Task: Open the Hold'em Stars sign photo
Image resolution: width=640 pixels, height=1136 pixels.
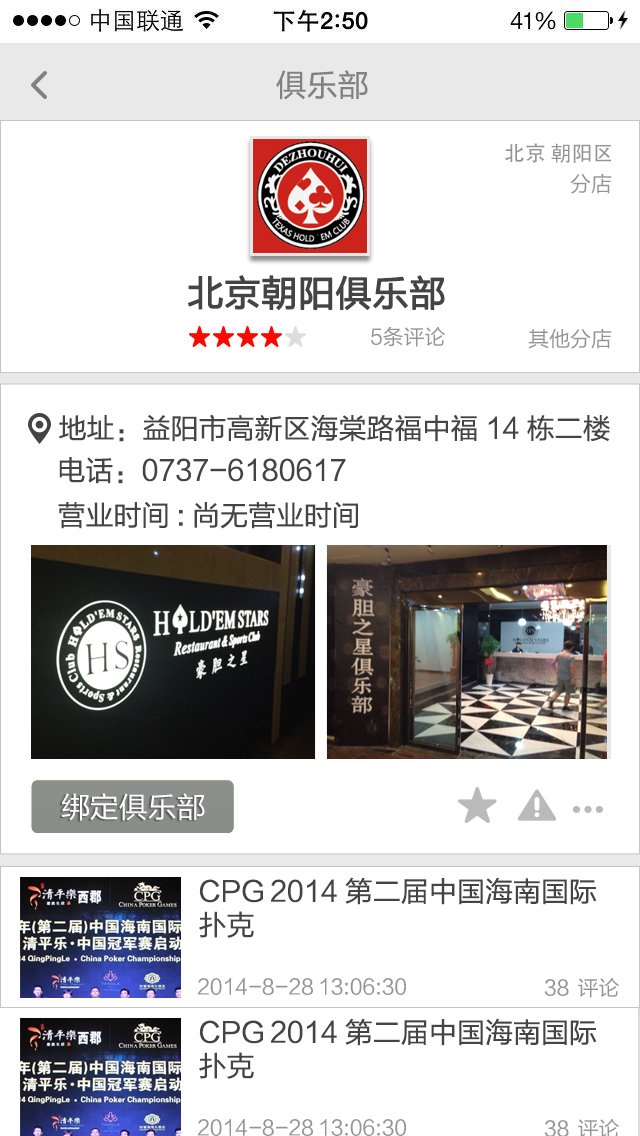Action: pos(173,652)
